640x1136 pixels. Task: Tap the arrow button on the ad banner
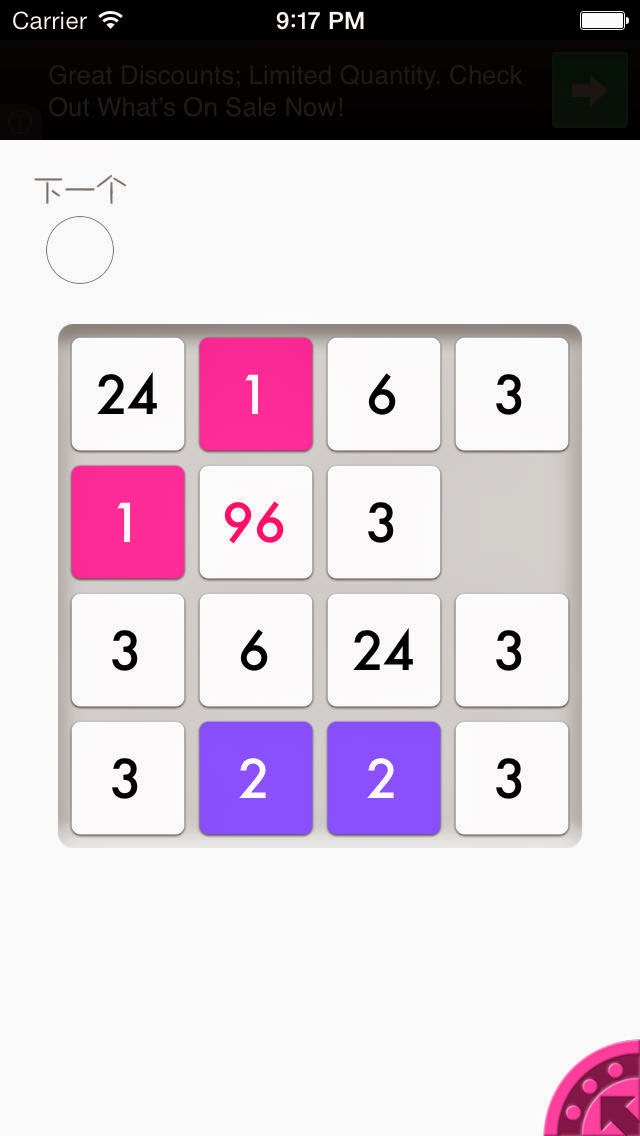589,91
